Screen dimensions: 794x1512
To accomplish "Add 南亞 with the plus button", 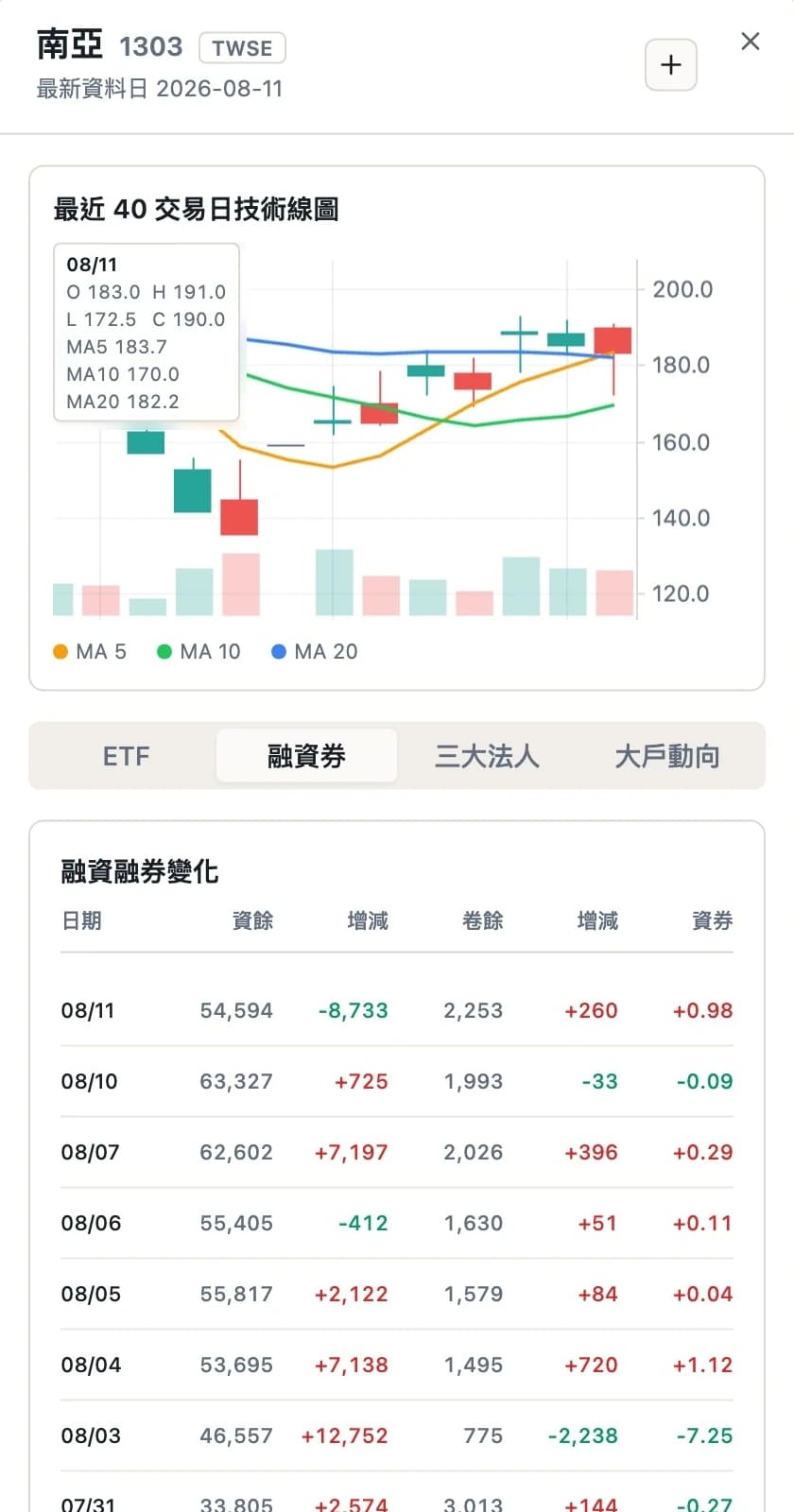I will point(670,65).
